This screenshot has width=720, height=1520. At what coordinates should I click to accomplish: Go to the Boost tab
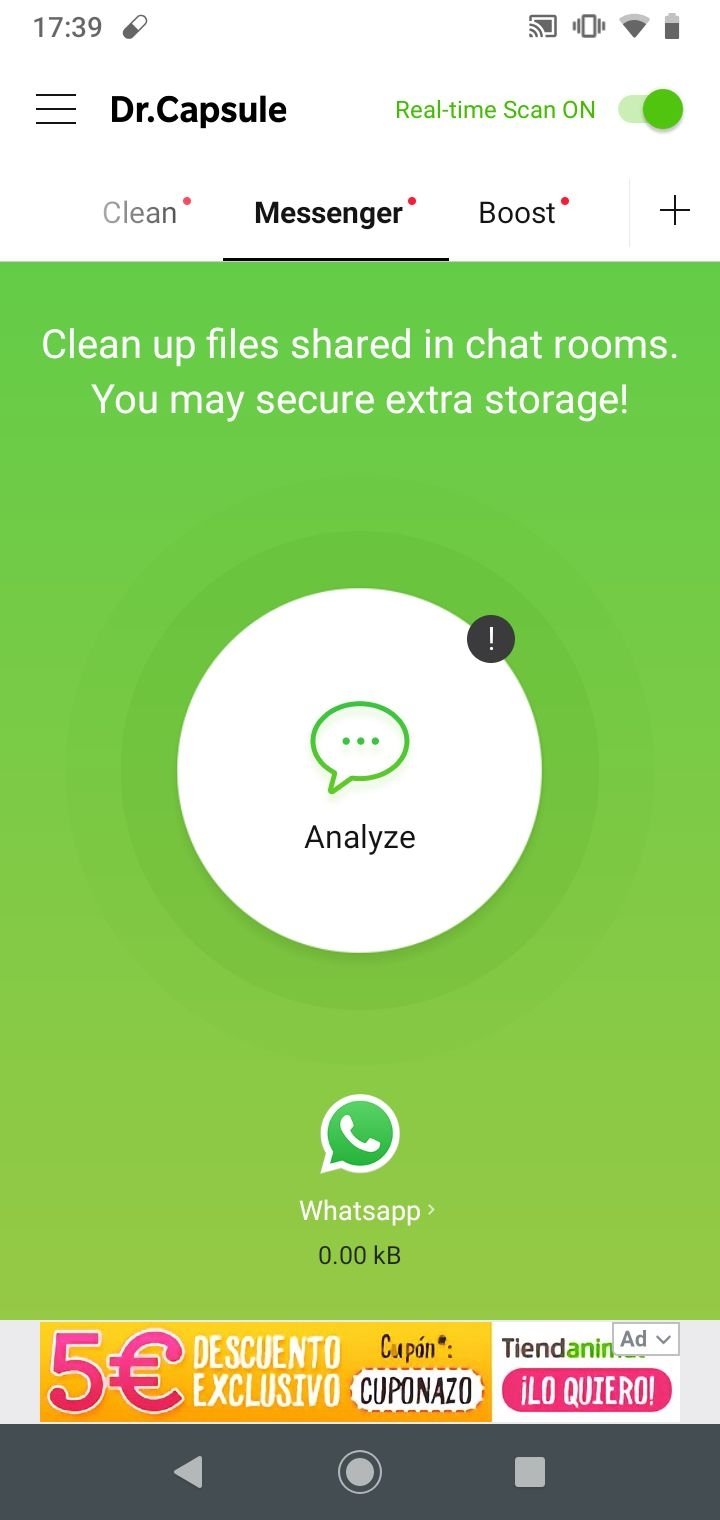[517, 212]
